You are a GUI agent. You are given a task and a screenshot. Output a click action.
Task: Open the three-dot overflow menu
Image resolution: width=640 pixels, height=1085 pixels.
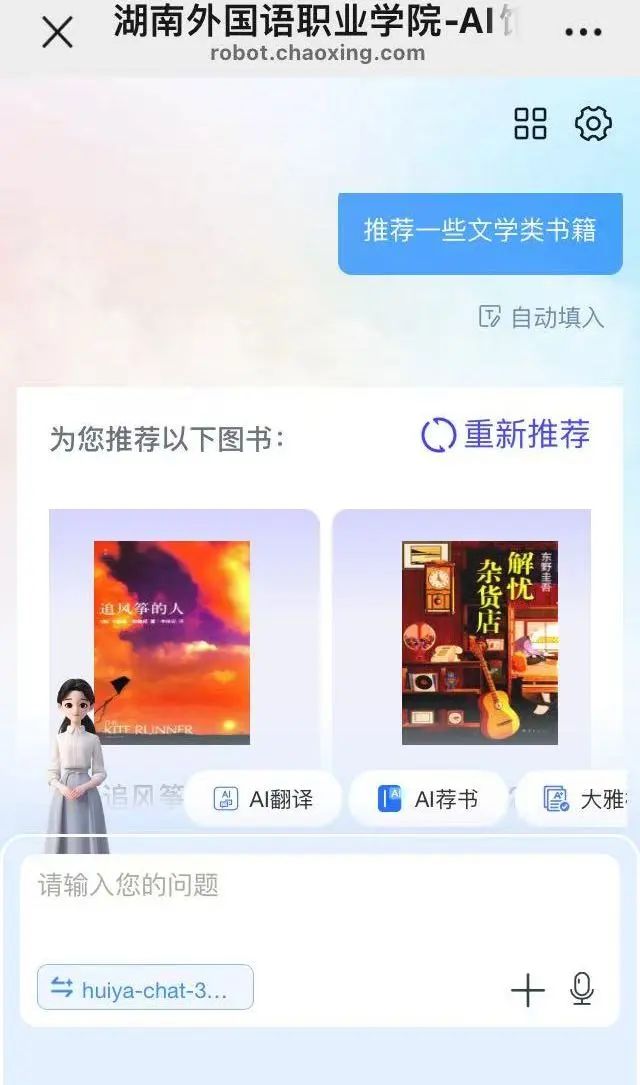(583, 33)
